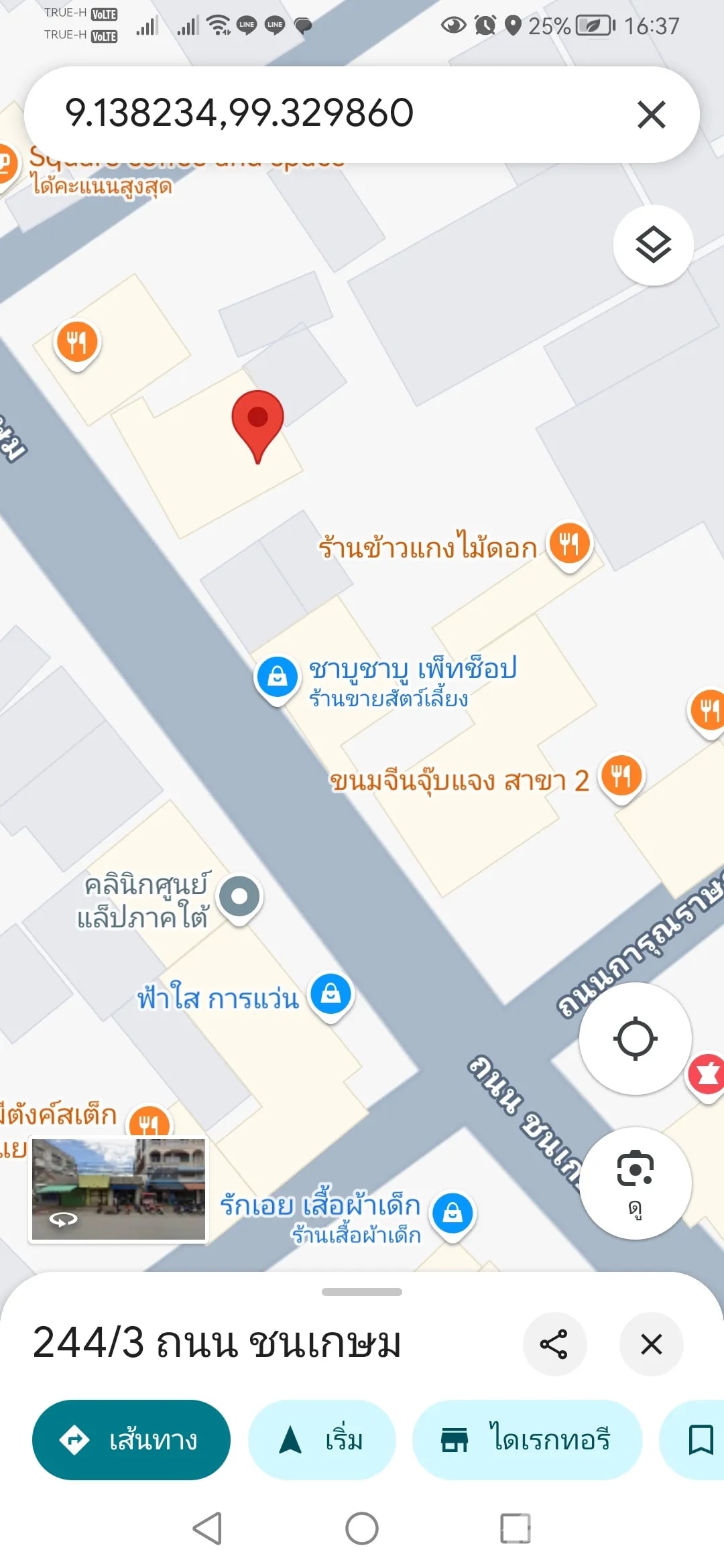The height and width of the screenshot is (1568, 724).
Task: Clear the coordinates from the search bar
Action: click(x=651, y=114)
